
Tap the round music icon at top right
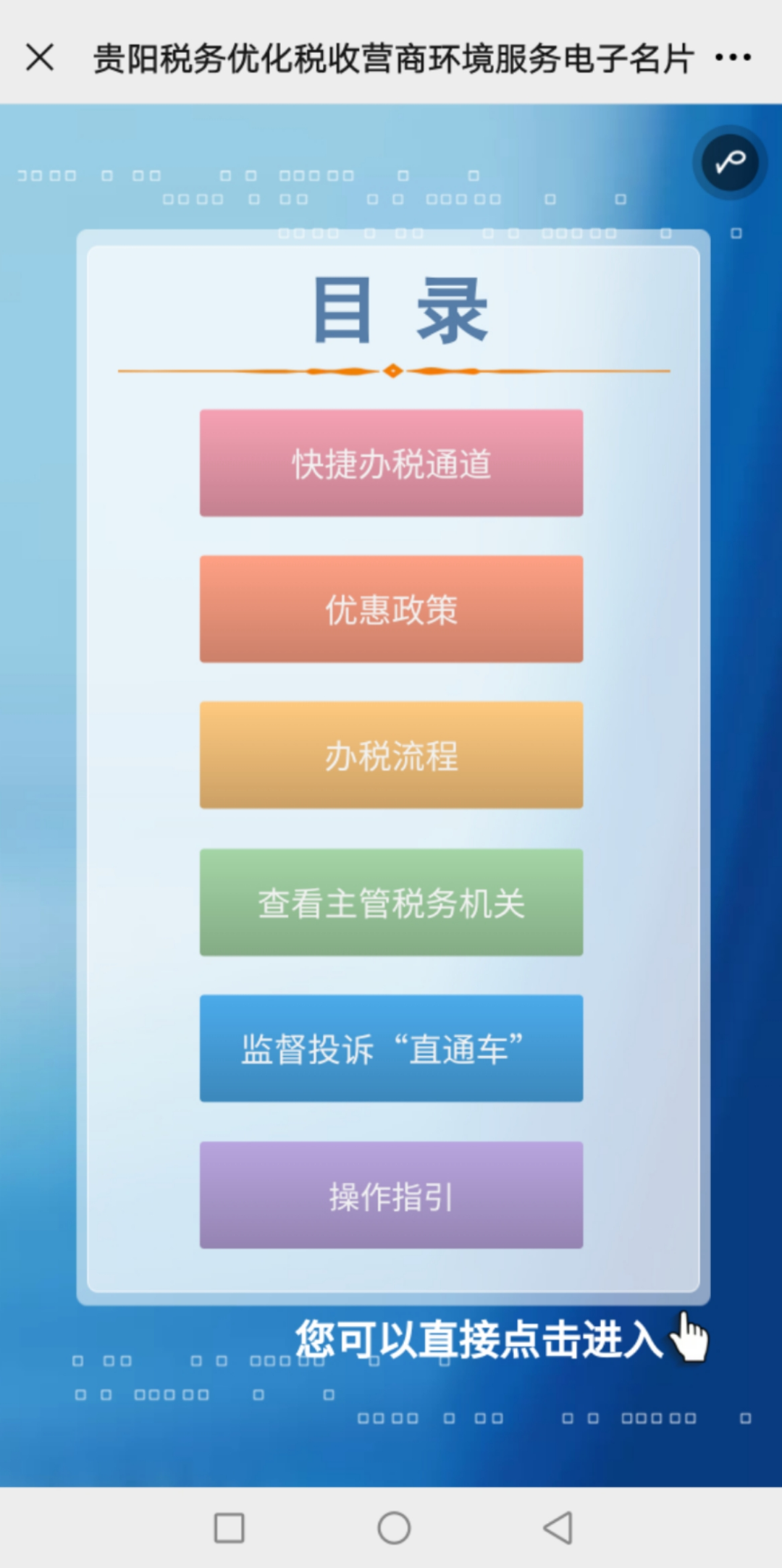[729, 162]
